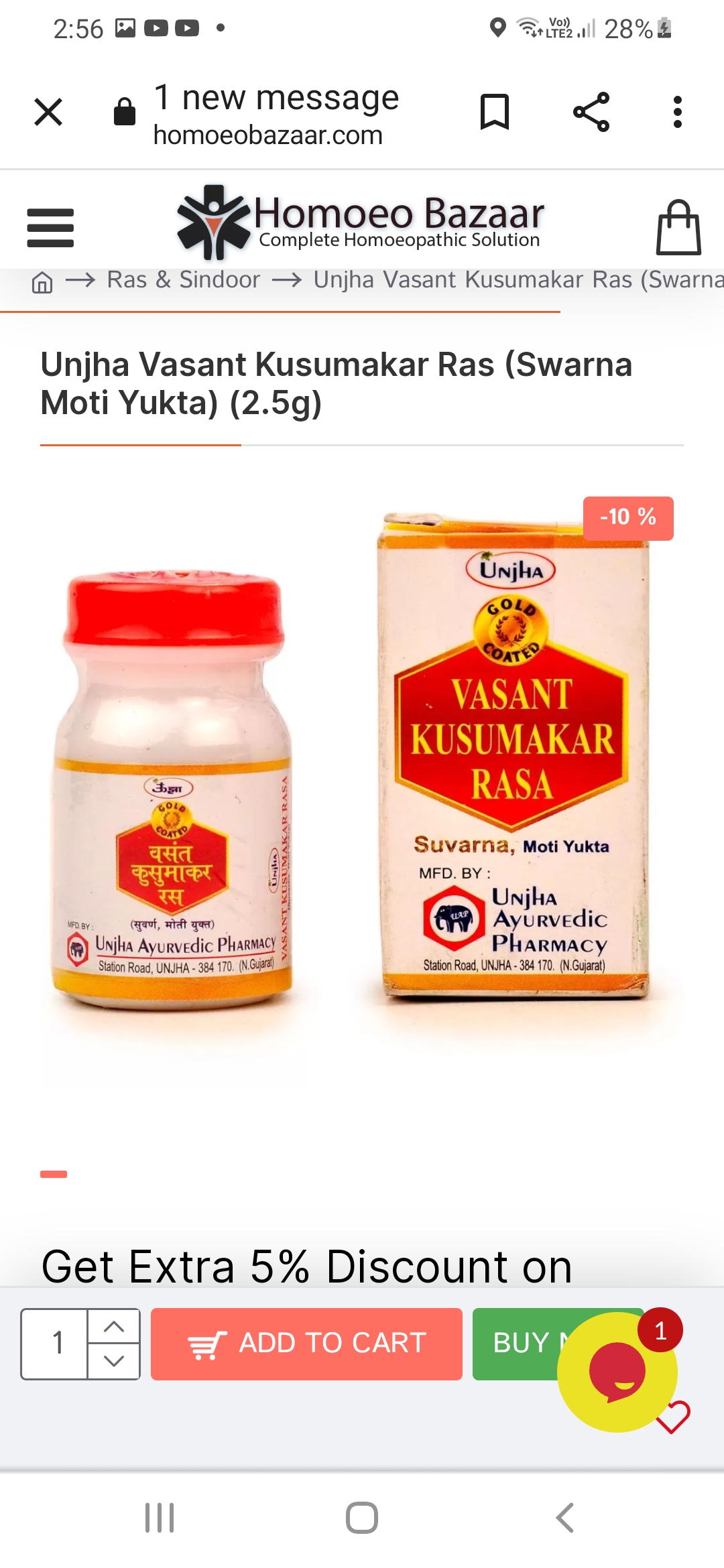The height and width of the screenshot is (1568, 724).
Task: Increase the quantity with up arrow
Action: tap(114, 1326)
